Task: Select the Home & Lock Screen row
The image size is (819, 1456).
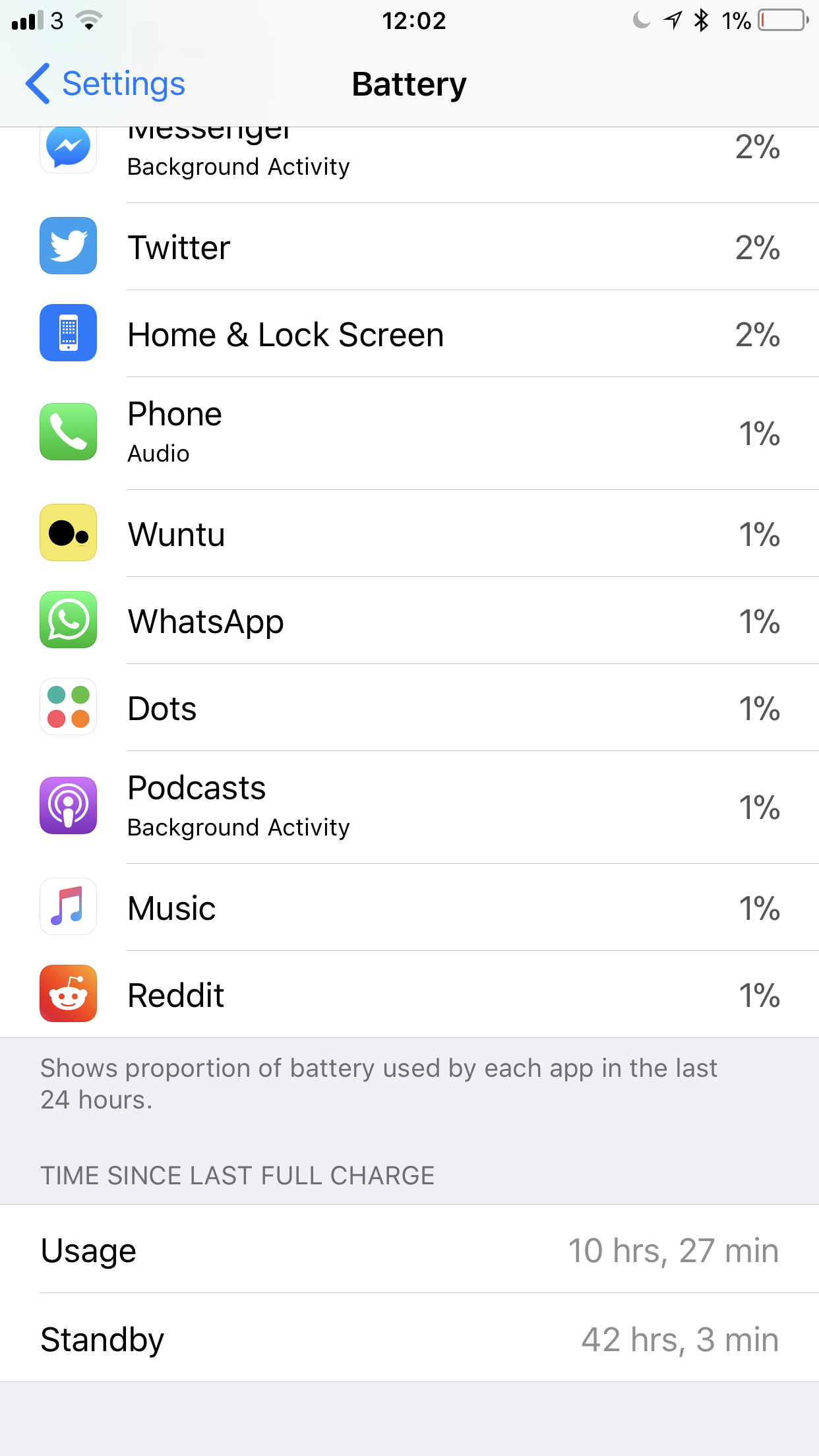Action: [409, 334]
